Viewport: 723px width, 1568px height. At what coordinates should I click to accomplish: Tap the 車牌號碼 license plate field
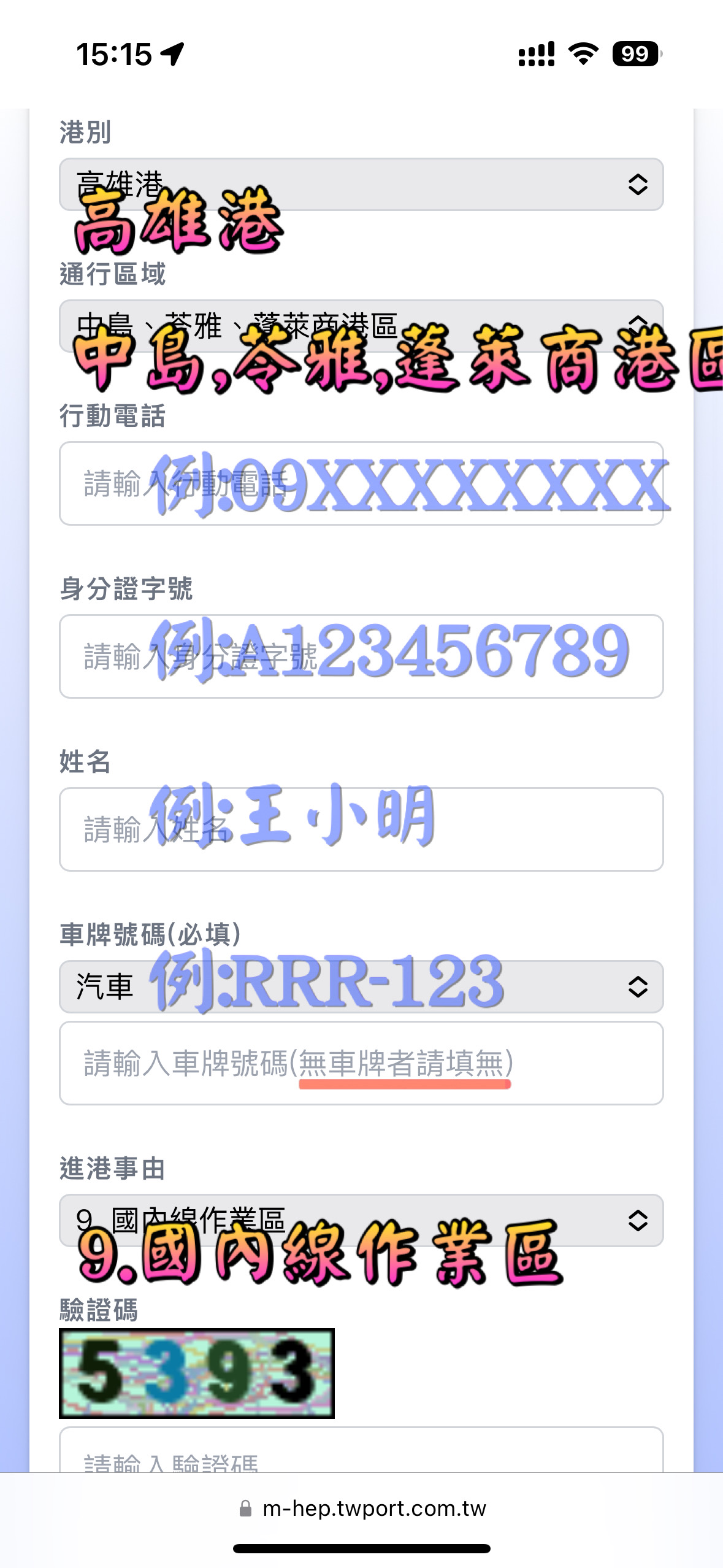[361, 1063]
